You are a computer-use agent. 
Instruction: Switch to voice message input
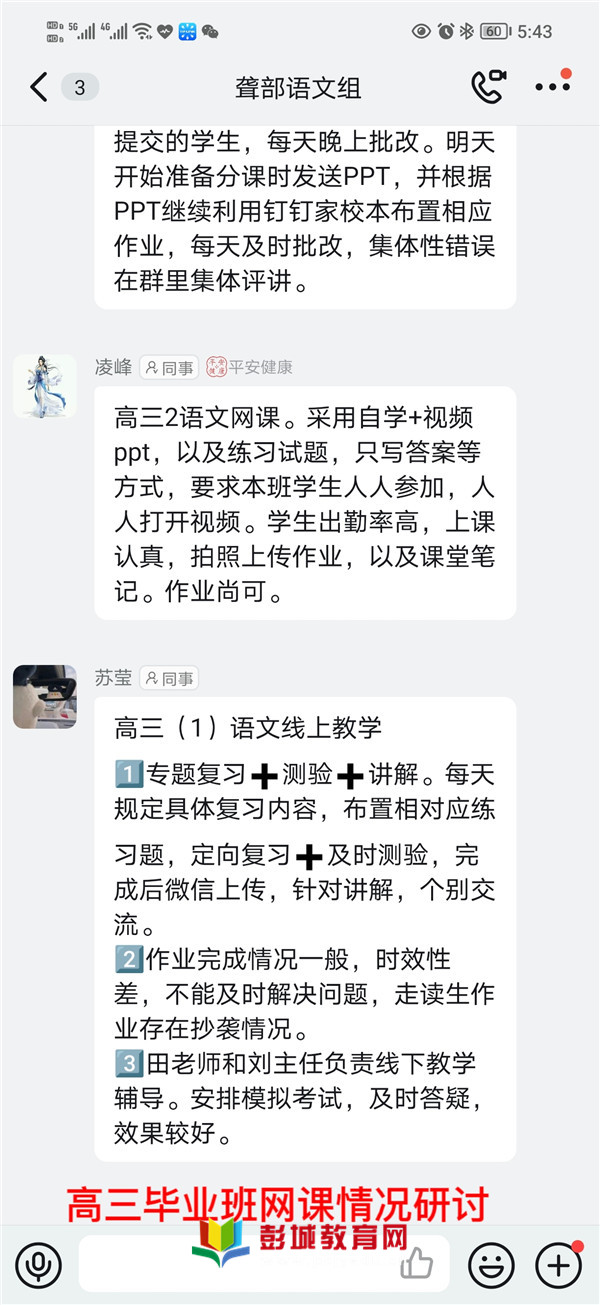point(40,1265)
